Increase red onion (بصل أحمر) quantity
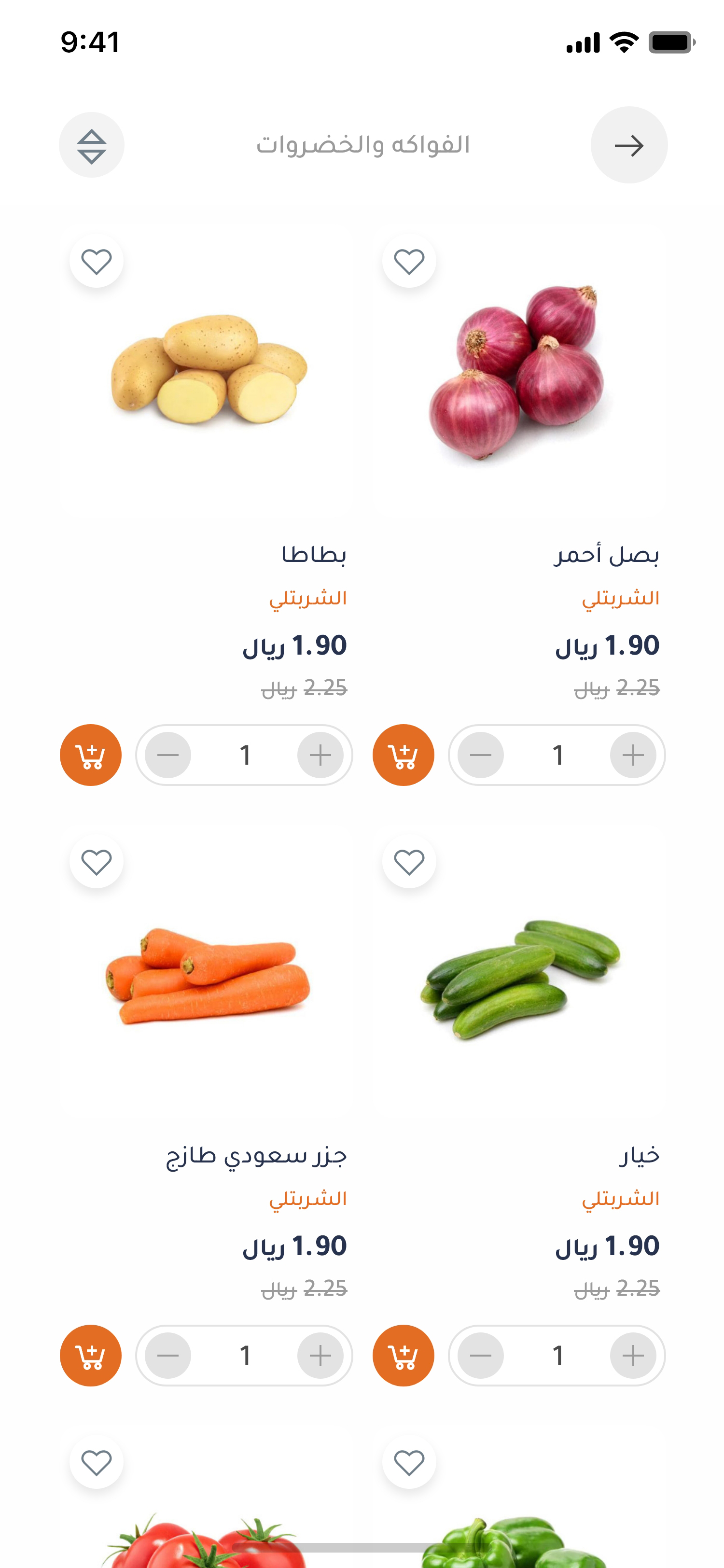This screenshot has width=724, height=1568. [633, 755]
